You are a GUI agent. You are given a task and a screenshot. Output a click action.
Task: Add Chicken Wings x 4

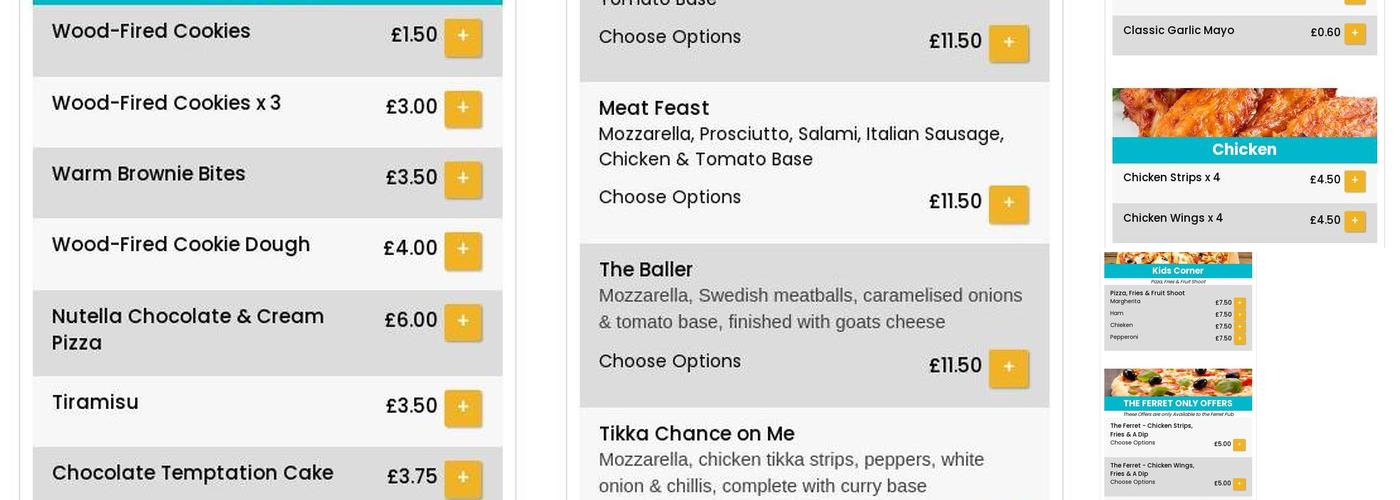click(x=1355, y=221)
